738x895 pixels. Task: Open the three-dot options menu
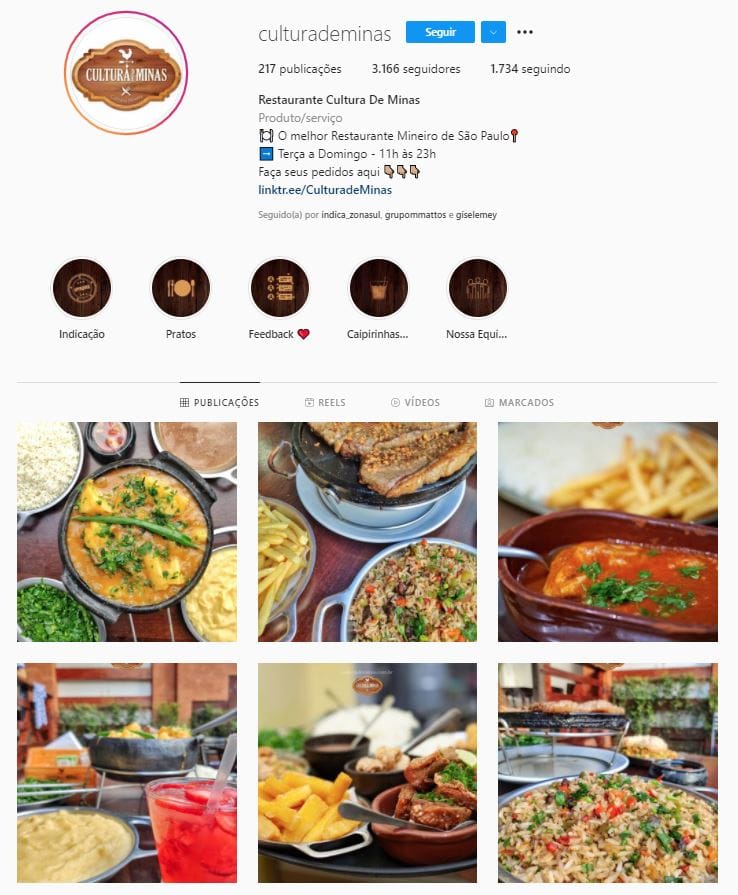coord(525,32)
